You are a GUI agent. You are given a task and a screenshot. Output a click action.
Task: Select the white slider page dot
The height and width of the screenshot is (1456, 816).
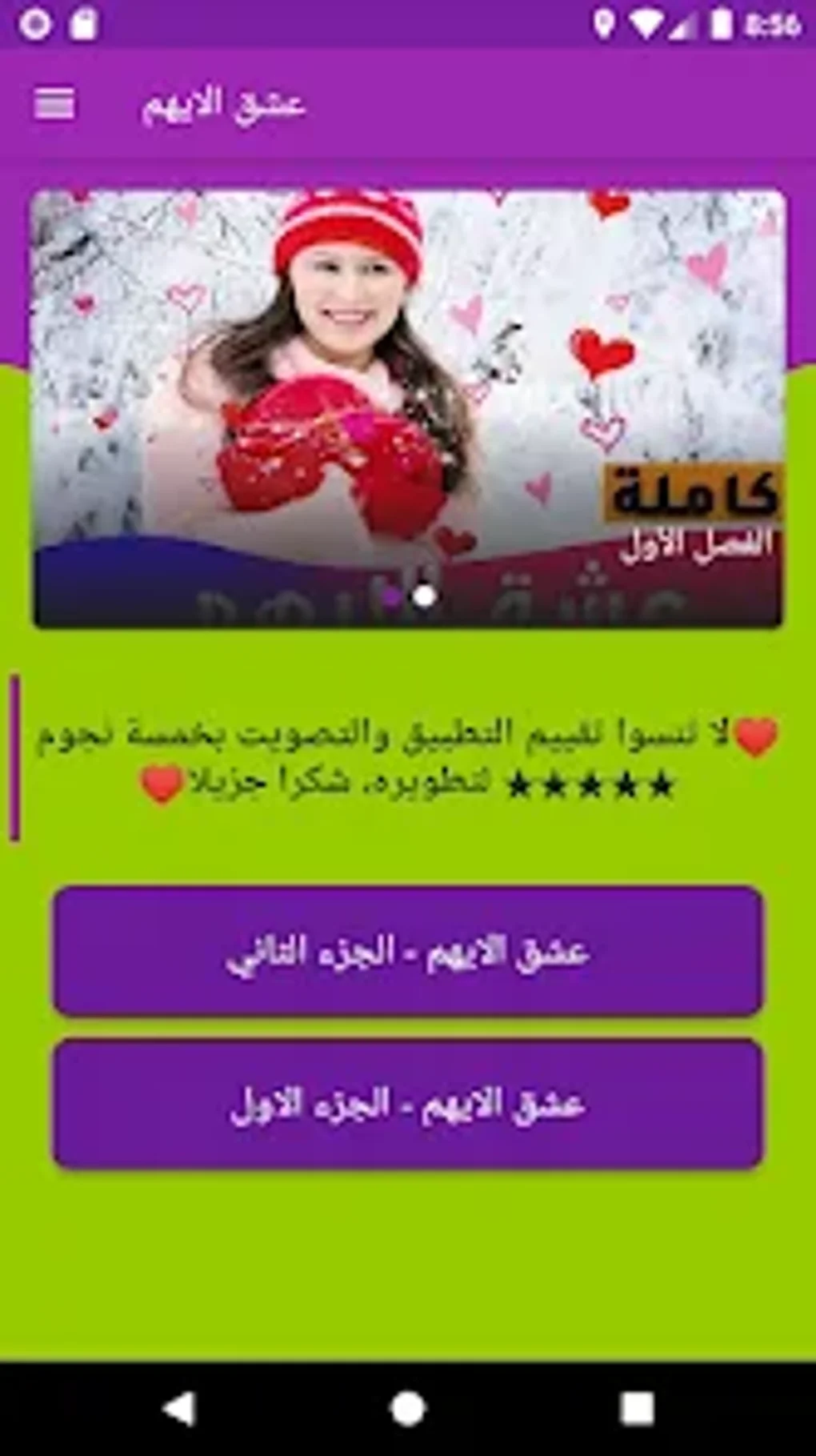click(426, 596)
